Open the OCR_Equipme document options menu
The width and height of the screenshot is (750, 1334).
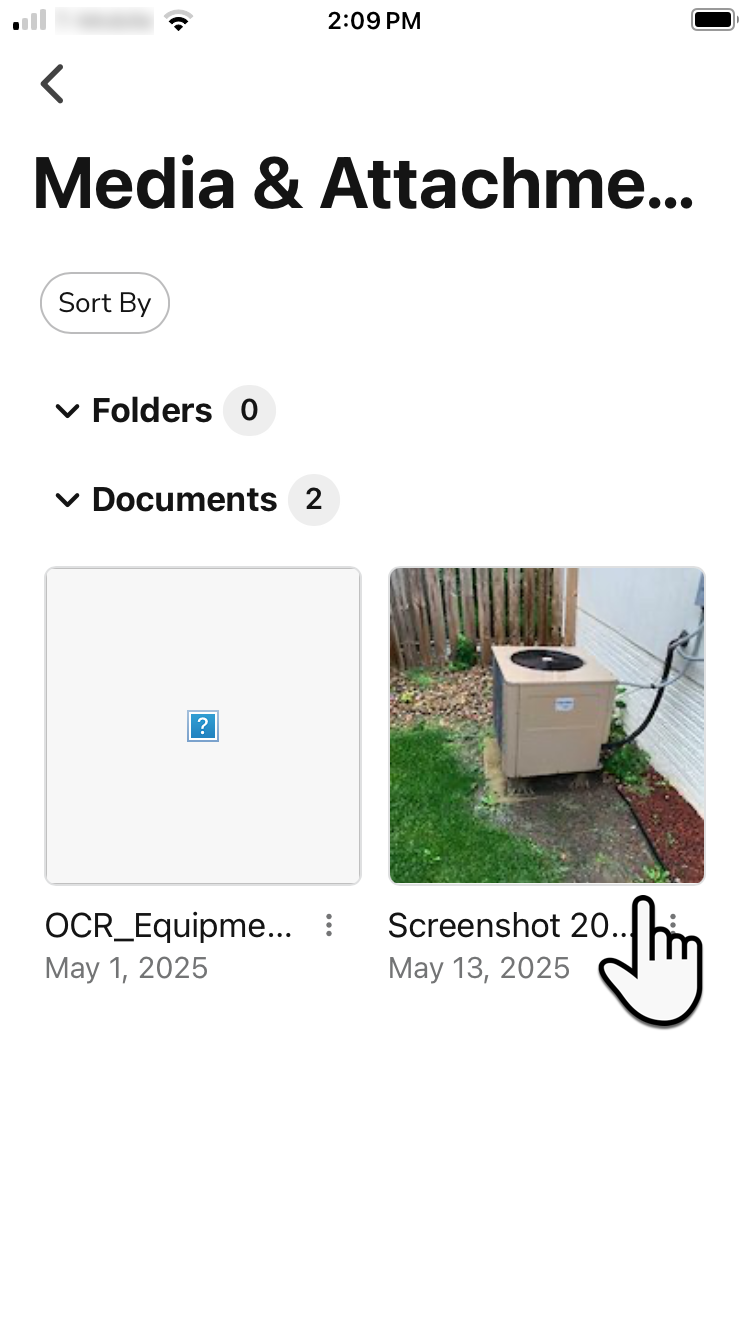pyautogui.click(x=329, y=926)
